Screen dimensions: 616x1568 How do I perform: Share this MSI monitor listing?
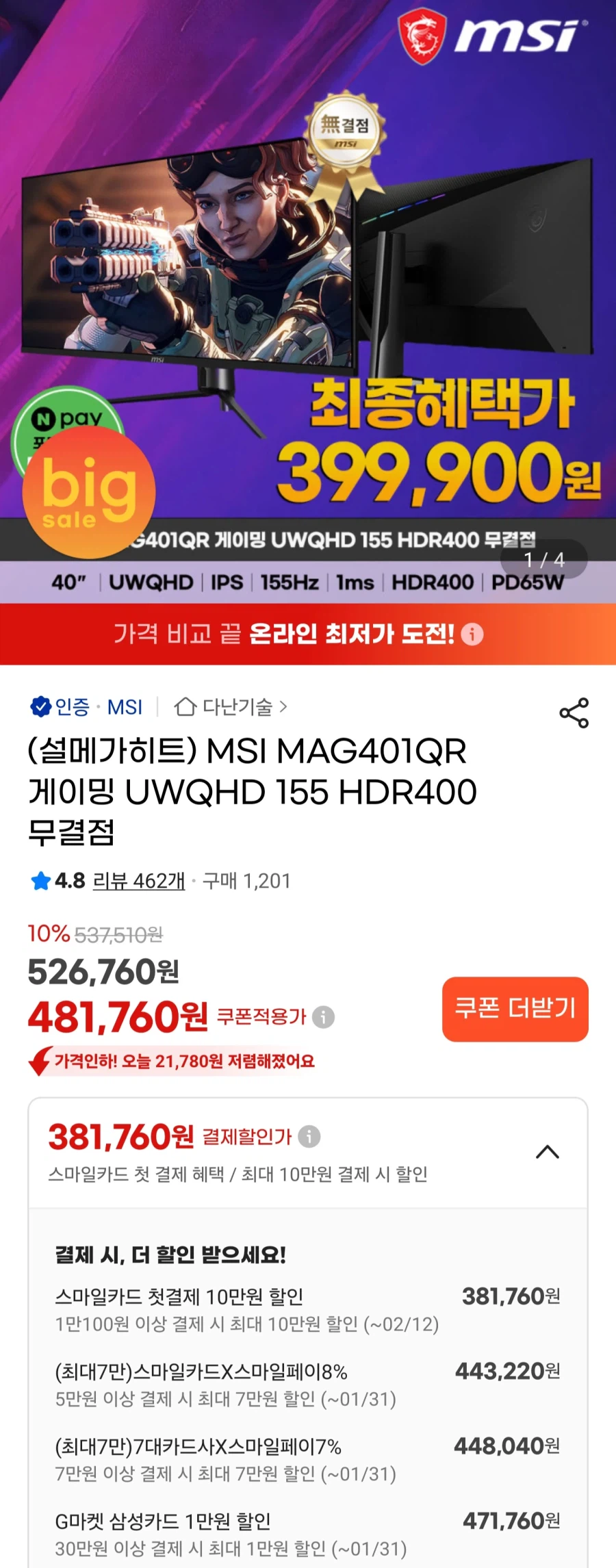574,713
